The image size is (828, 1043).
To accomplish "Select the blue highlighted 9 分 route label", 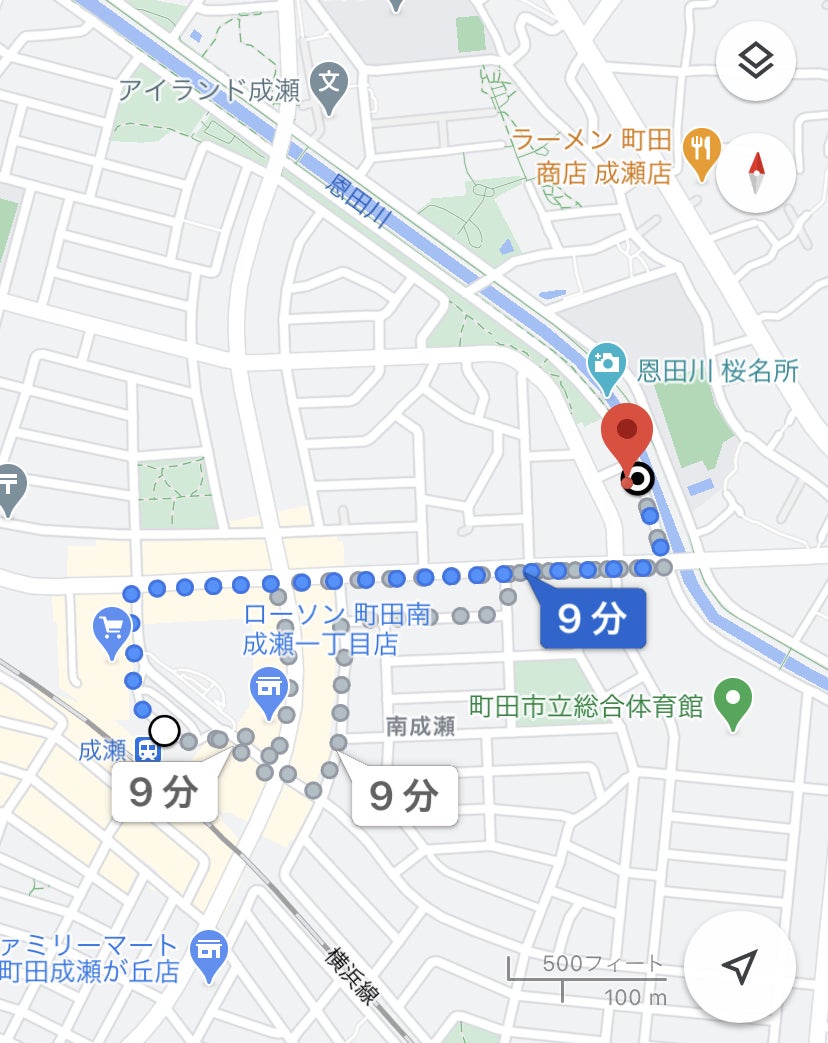I will click(591, 620).
